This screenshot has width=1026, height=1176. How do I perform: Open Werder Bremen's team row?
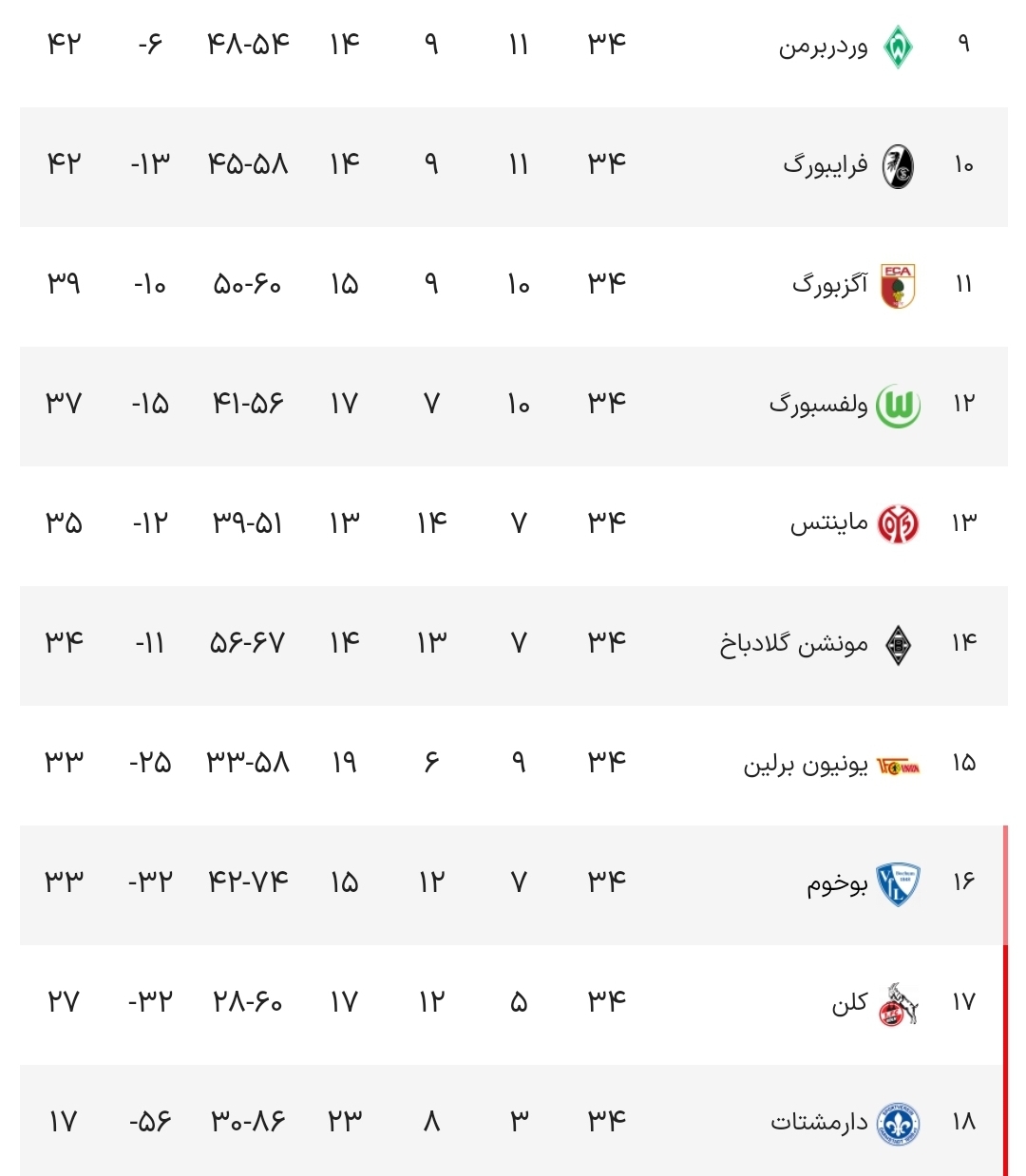click(823, 46)
